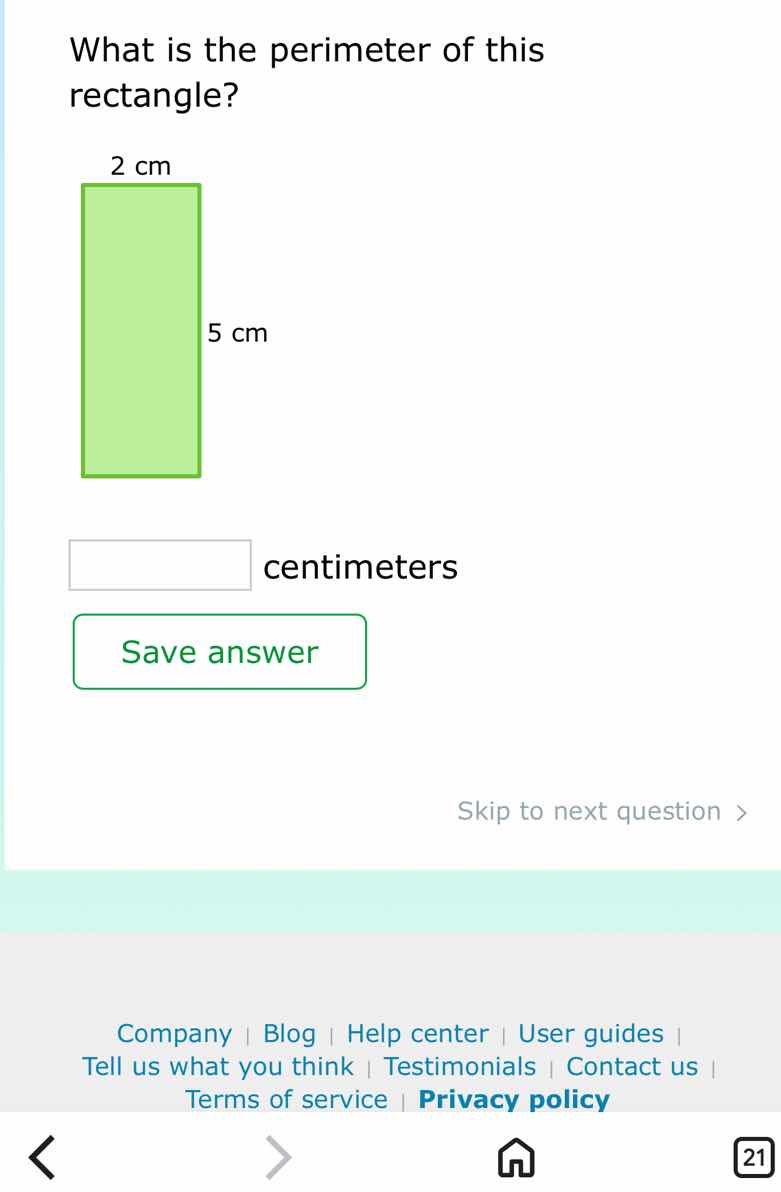The width and height of the screenshot is (781, 1192).
Task: Click Tell us what you think
Action: click(x=218, y=1066)
